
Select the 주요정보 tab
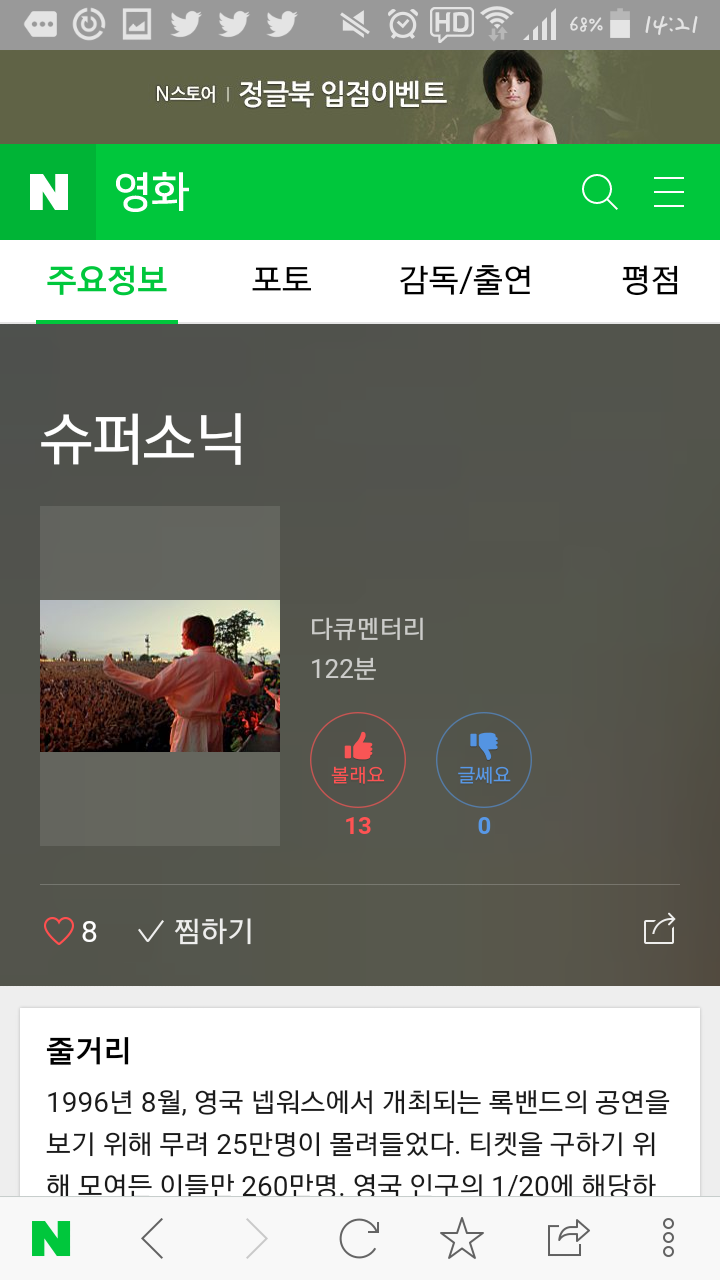click(107, 280)
